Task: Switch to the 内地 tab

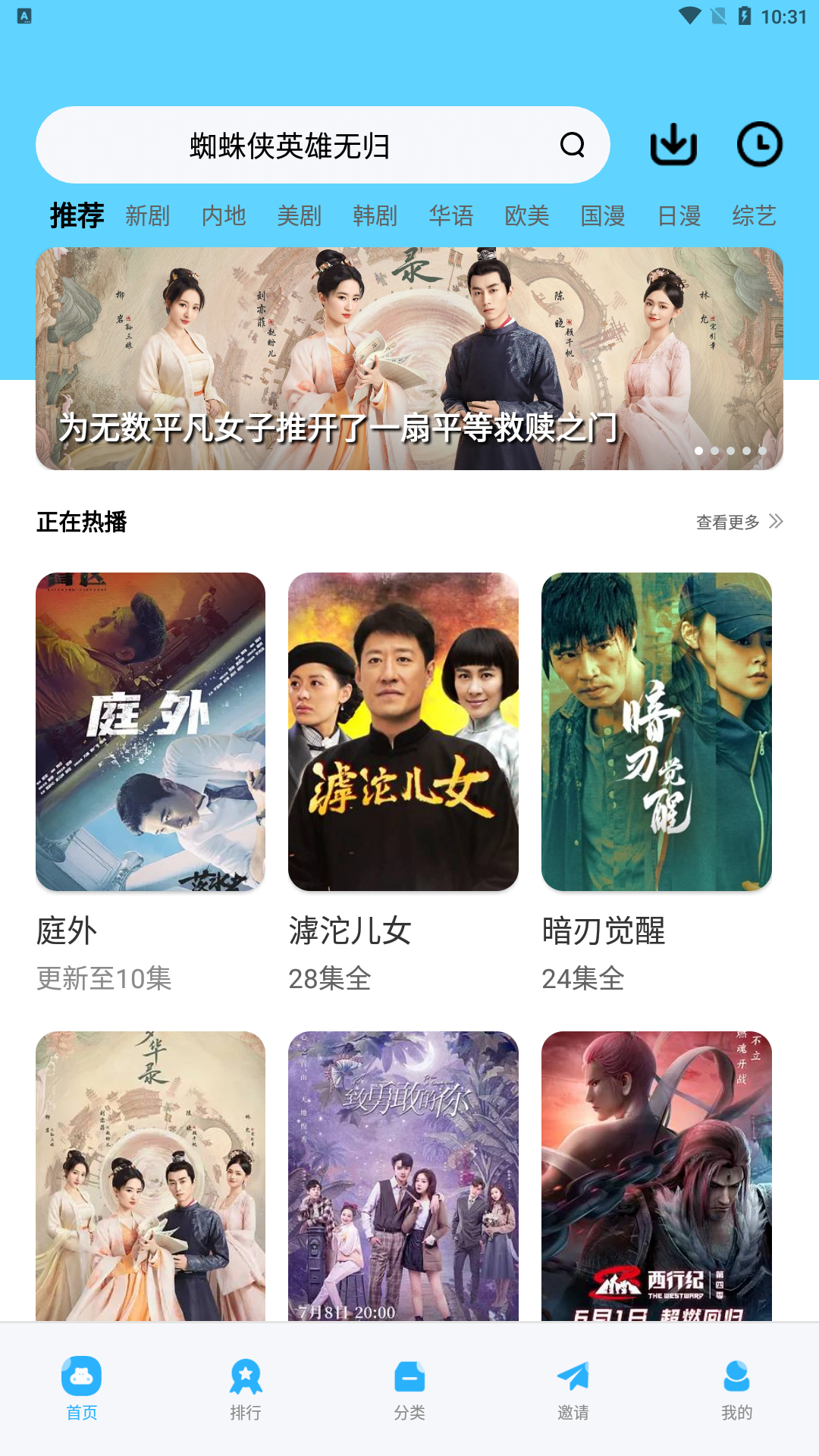Action: point(224,216)
